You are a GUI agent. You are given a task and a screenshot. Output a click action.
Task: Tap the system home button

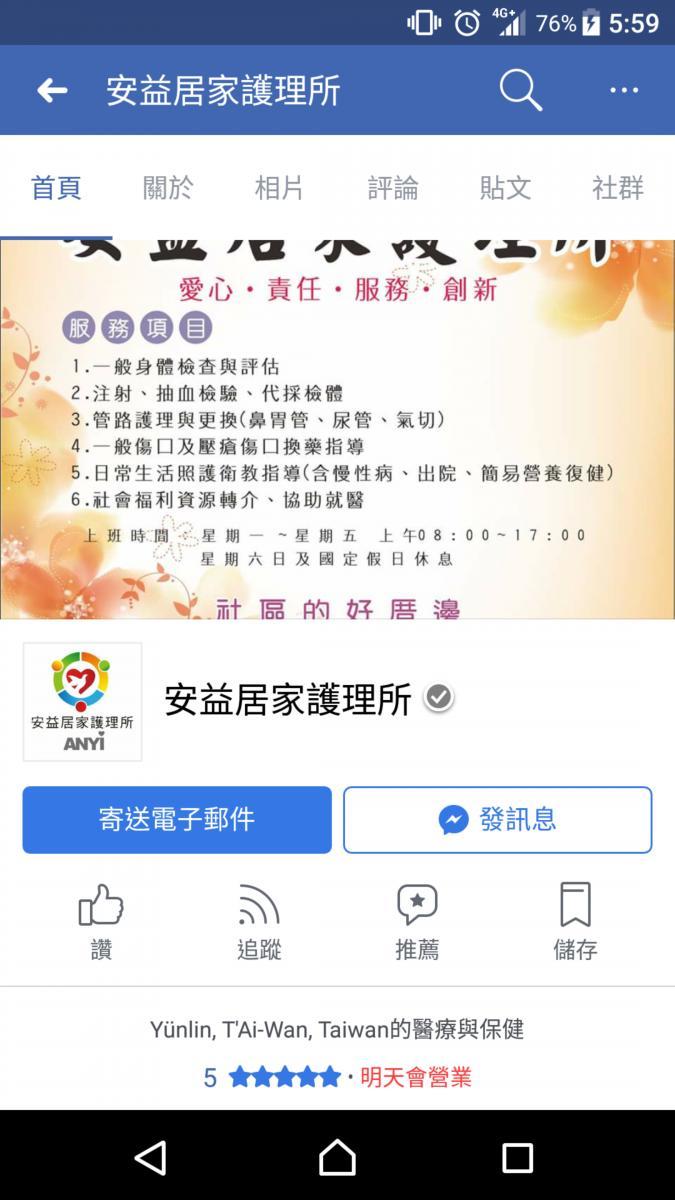point(337,1158)
